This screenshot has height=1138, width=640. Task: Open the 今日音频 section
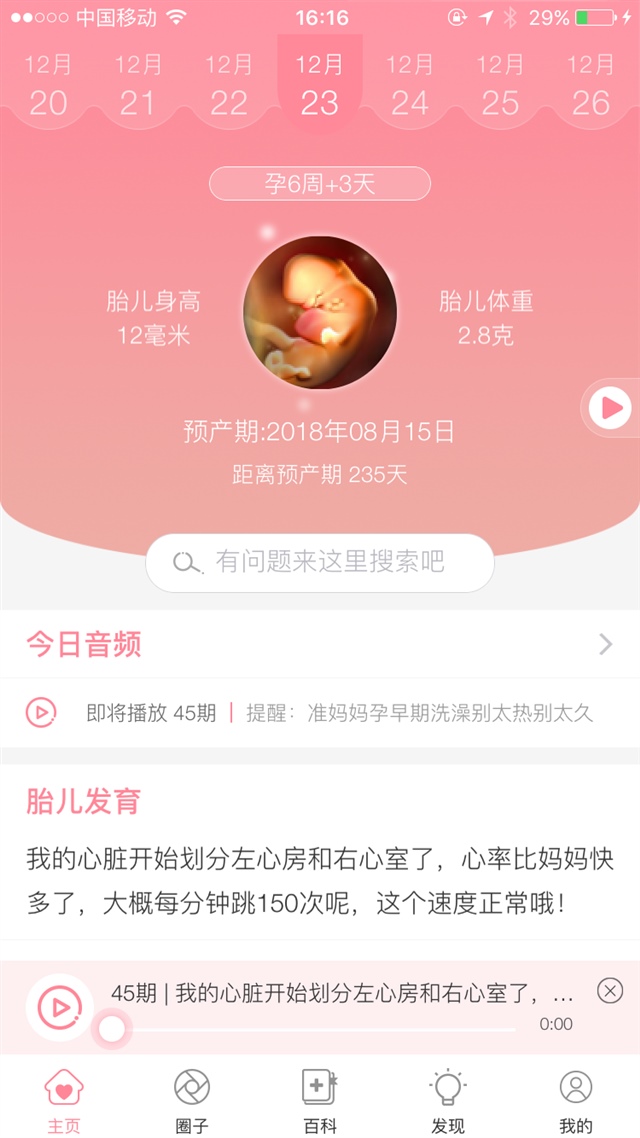pos(320,645)
